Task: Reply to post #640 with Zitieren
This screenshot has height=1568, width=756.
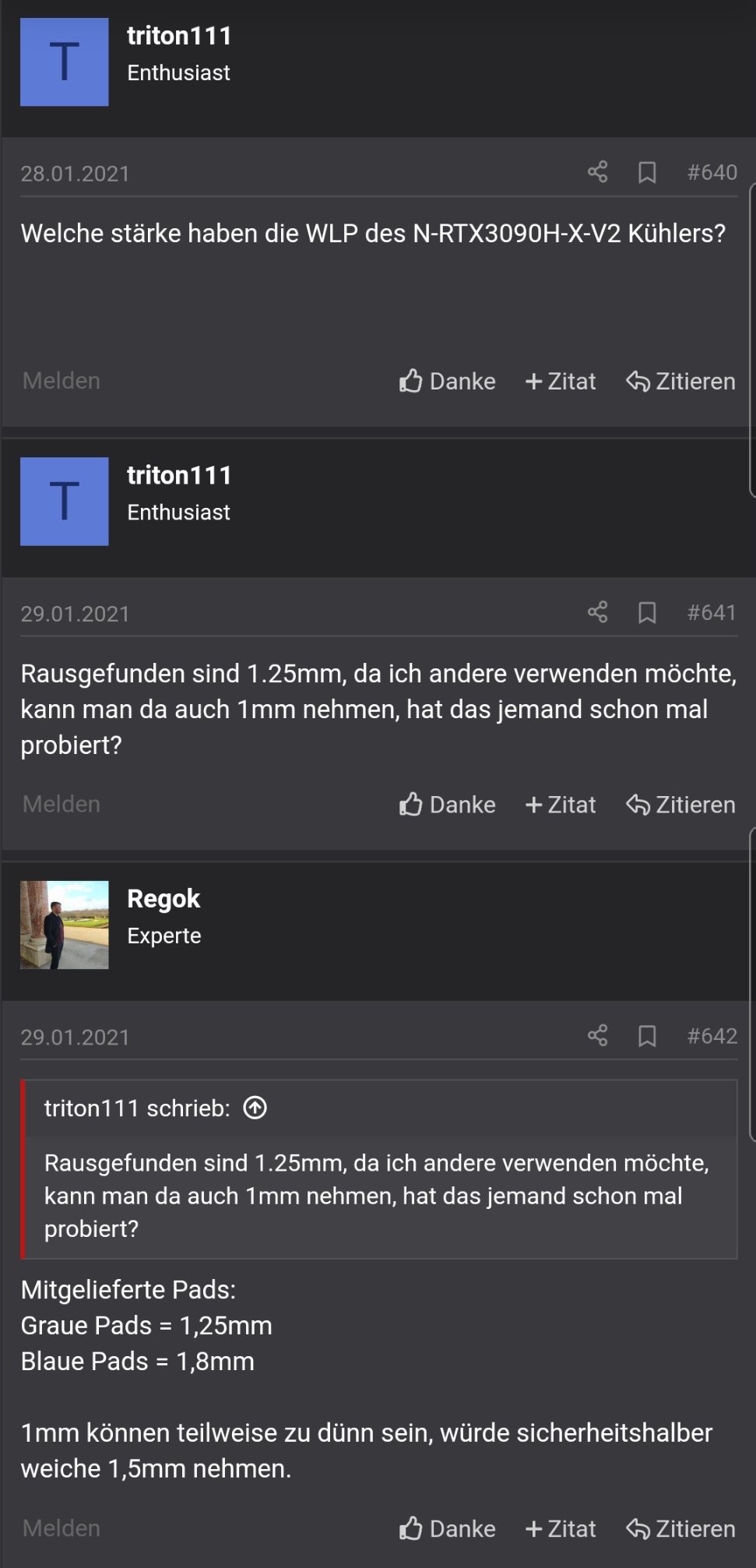Action: [681, 381]
